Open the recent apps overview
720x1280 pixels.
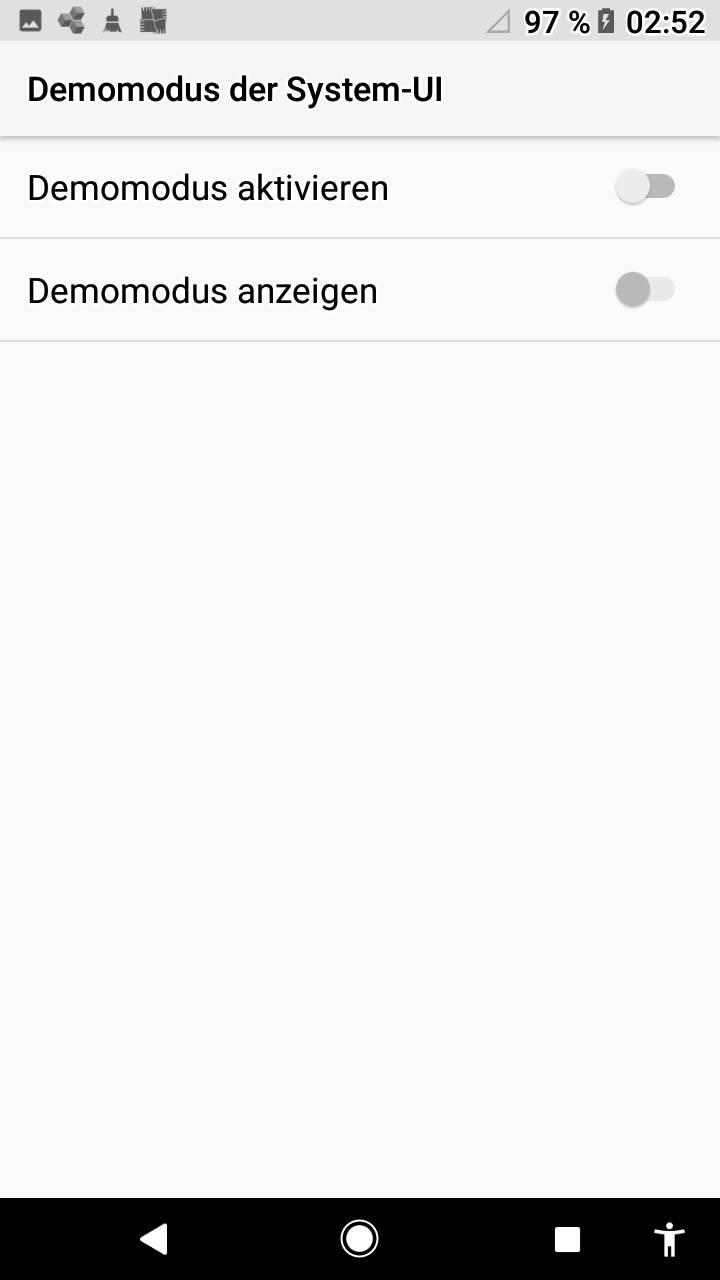click(567, 1239)
